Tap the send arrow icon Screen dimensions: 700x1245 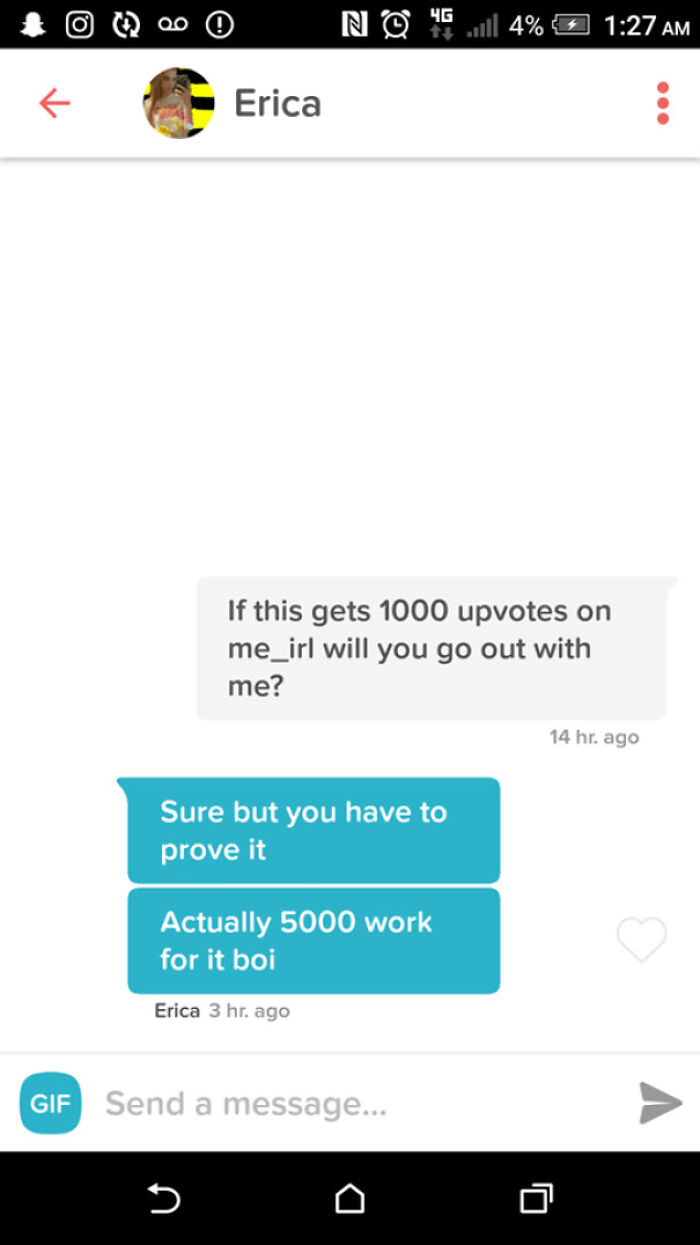click(660, 1102)
